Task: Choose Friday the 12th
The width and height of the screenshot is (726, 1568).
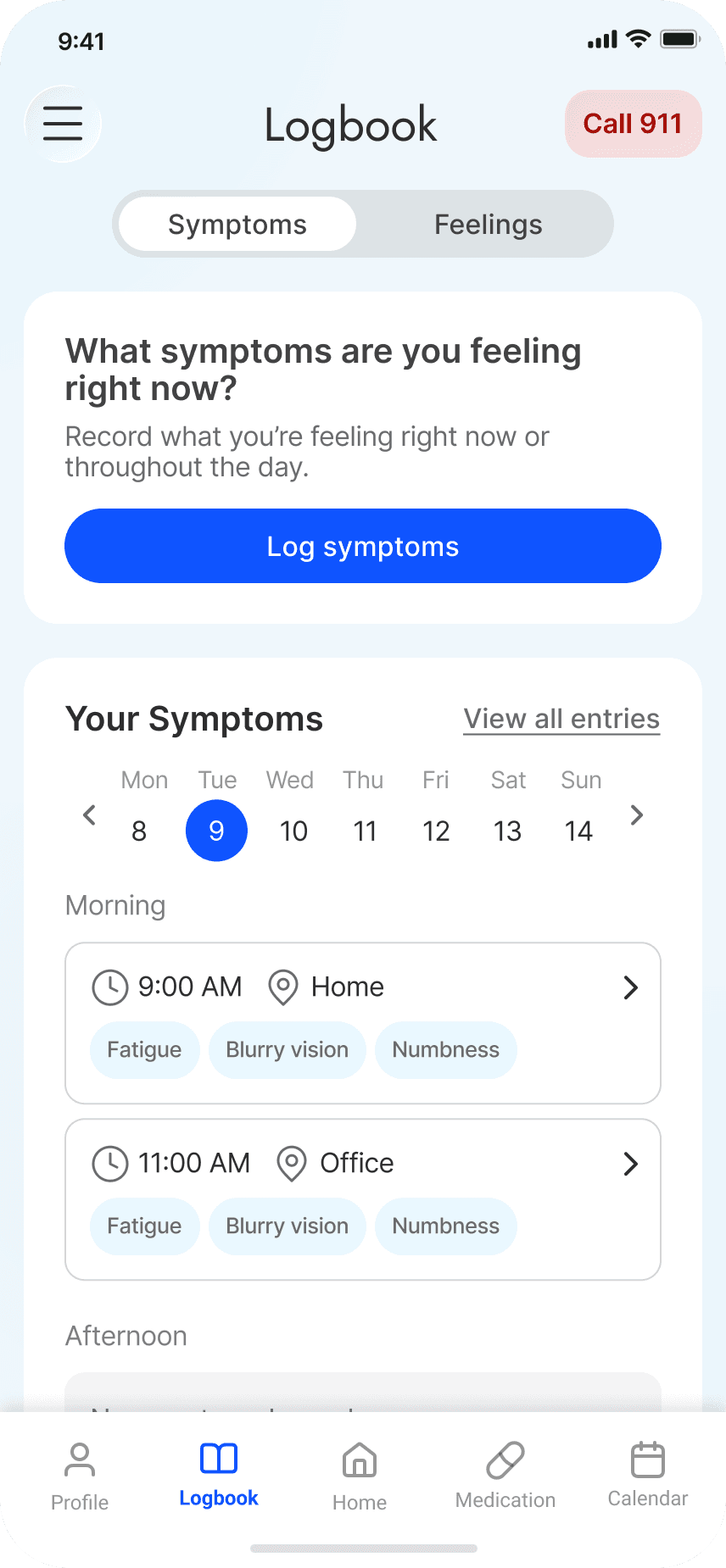Action: [x=436, y=831]
